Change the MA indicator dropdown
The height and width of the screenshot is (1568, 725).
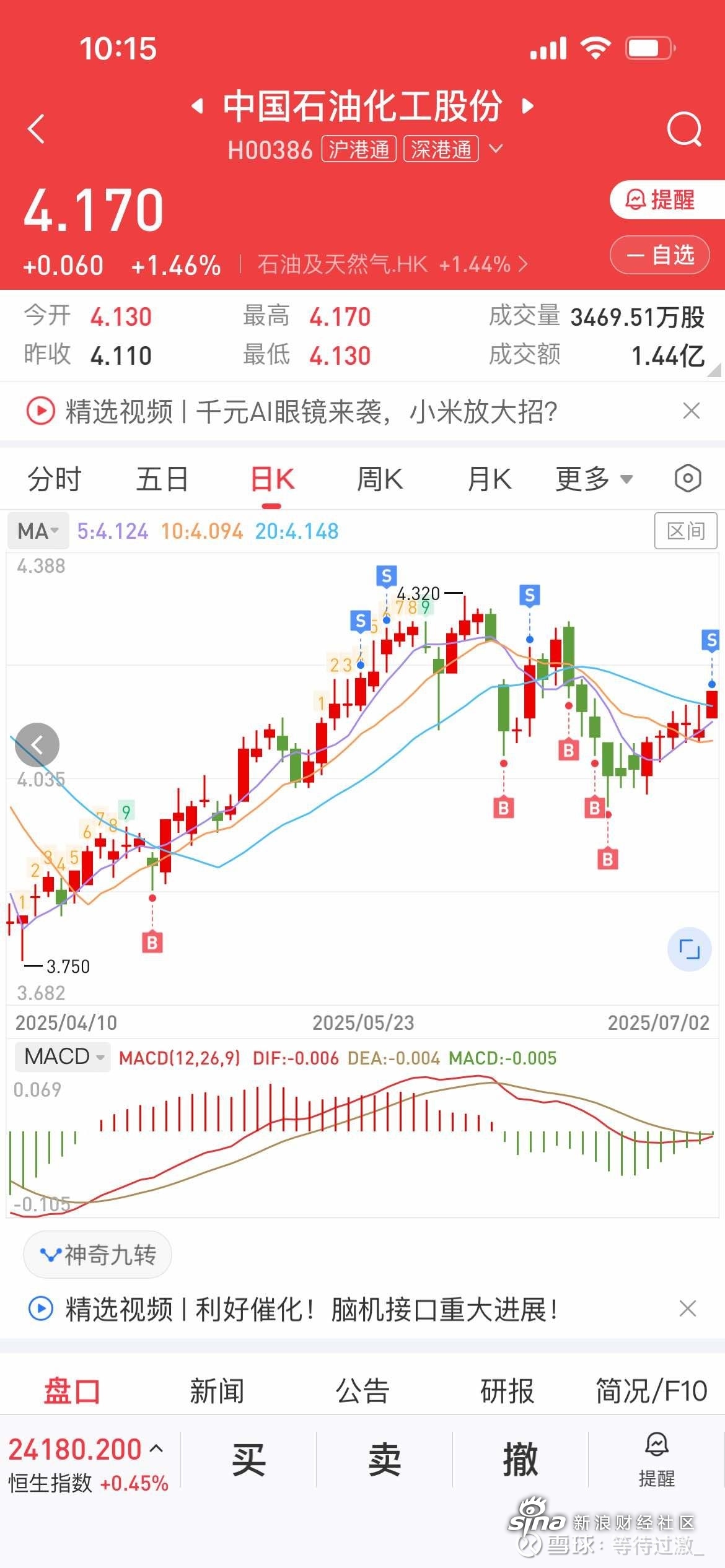tap(38, 531)
